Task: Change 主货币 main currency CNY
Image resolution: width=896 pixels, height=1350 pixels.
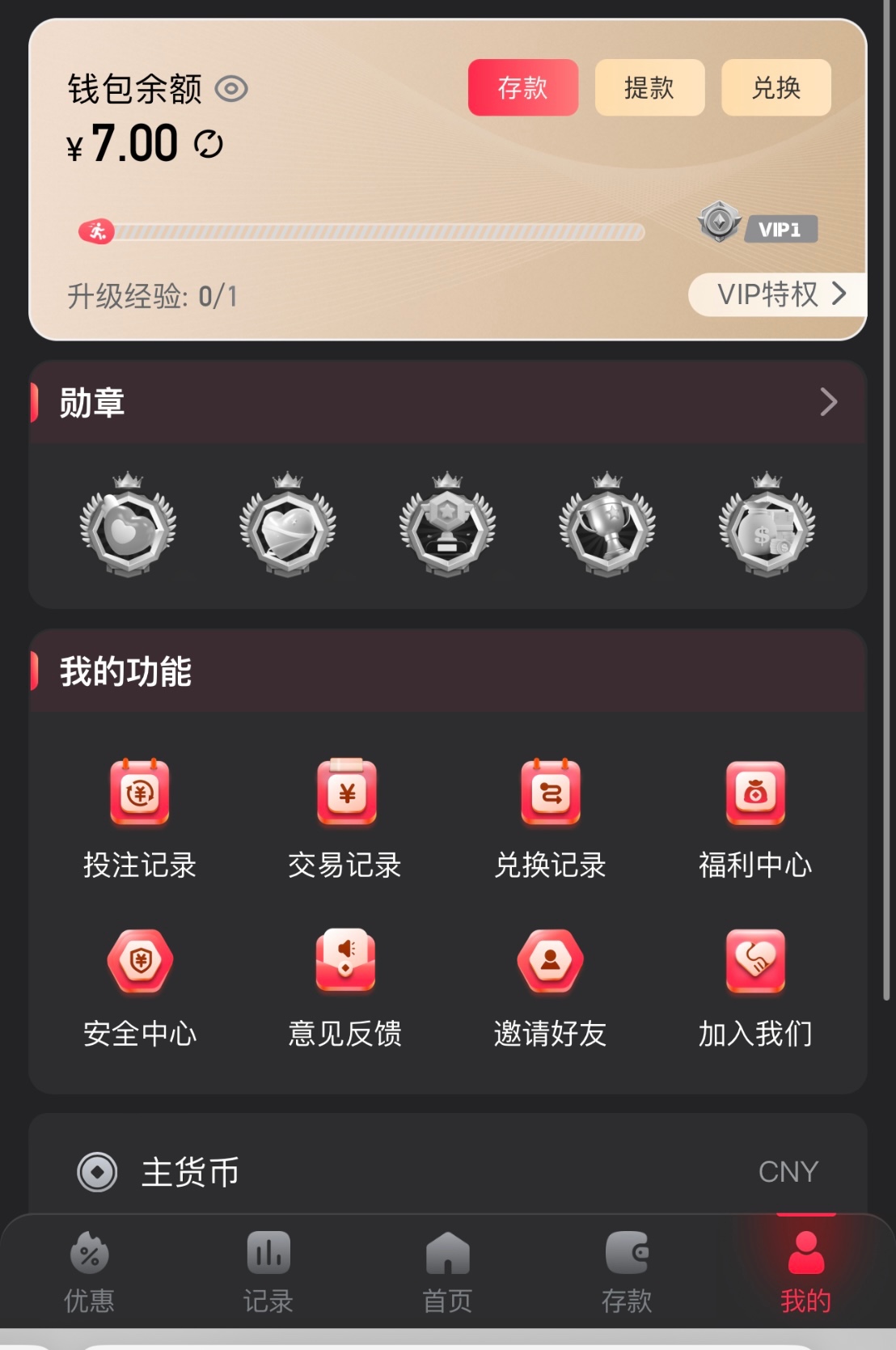Action: coord(788,1171)
